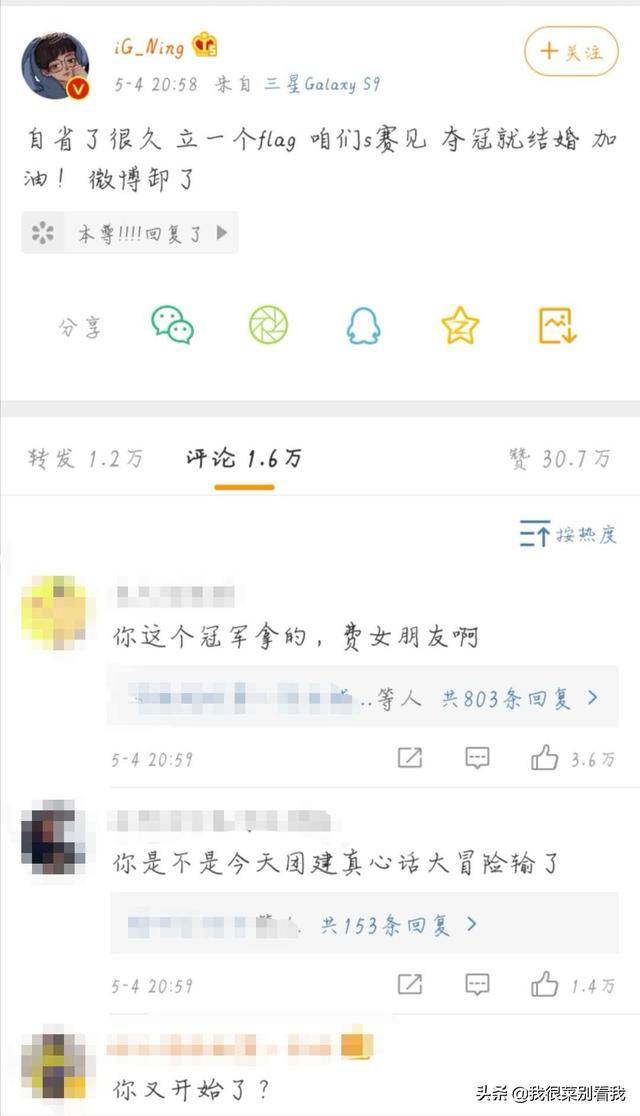Switch to the 评论 1.6万 tab
The height and width of the screenshot is (1116, 640).
[244, 458]
